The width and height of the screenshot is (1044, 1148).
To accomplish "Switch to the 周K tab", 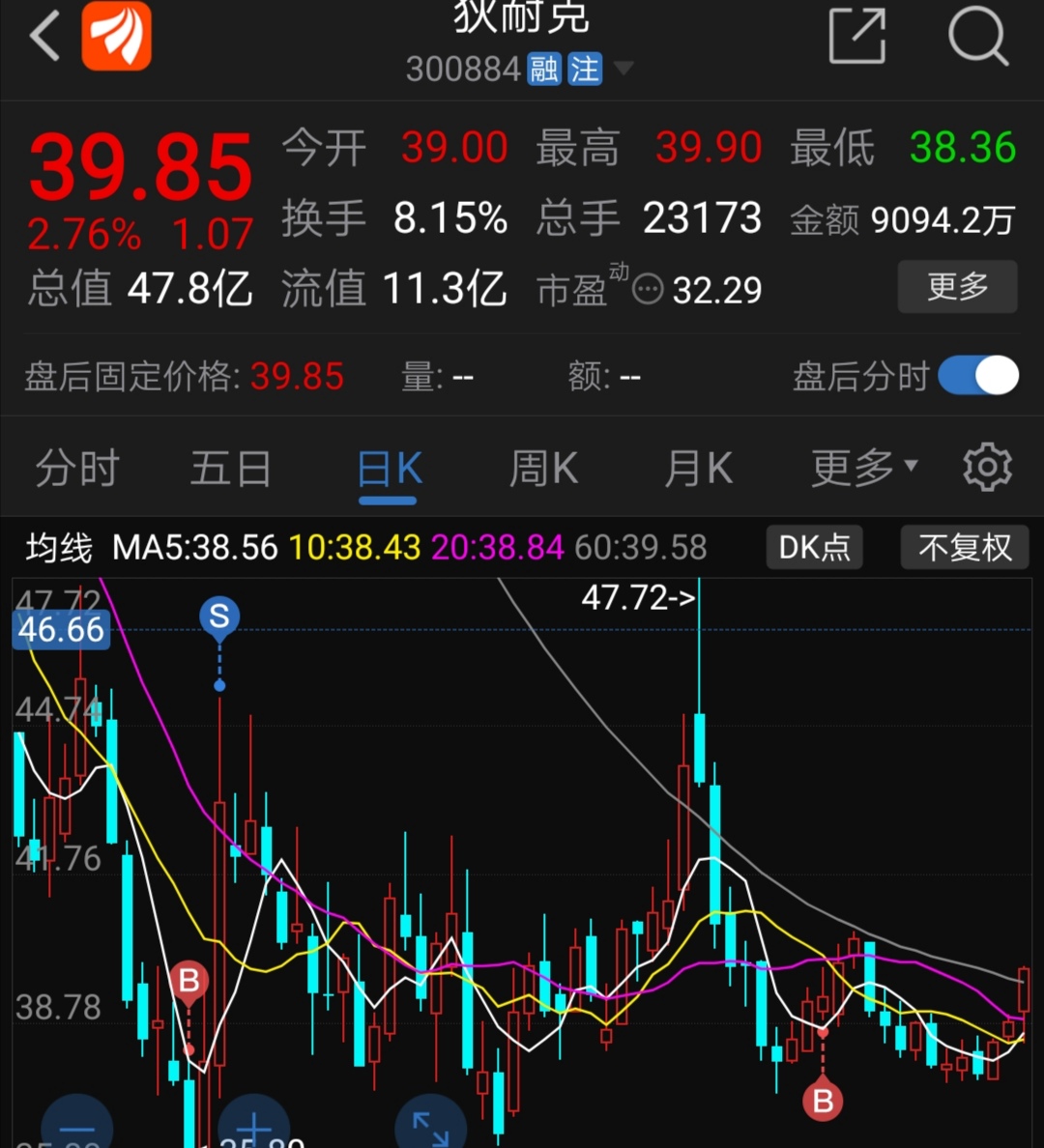I will [x=541, y=467].
